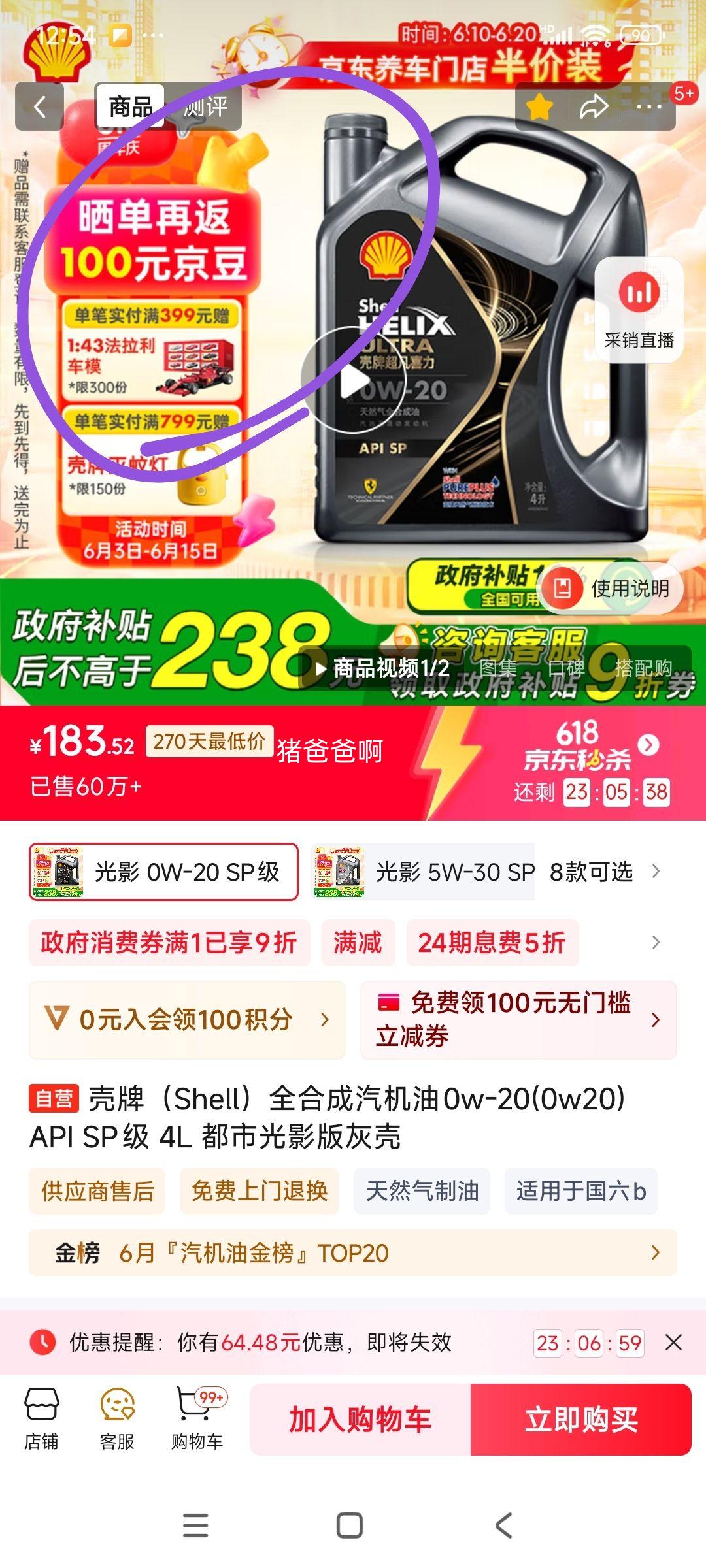Open the 店铺 store page

pos(41,1419)
